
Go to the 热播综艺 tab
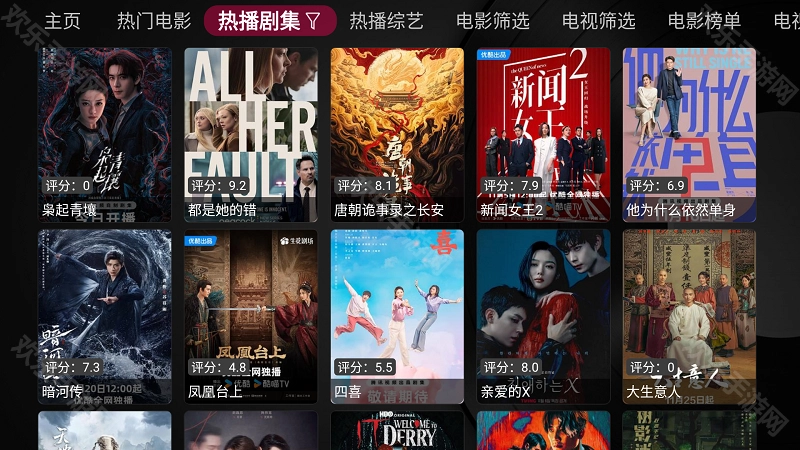coord(386,21)
